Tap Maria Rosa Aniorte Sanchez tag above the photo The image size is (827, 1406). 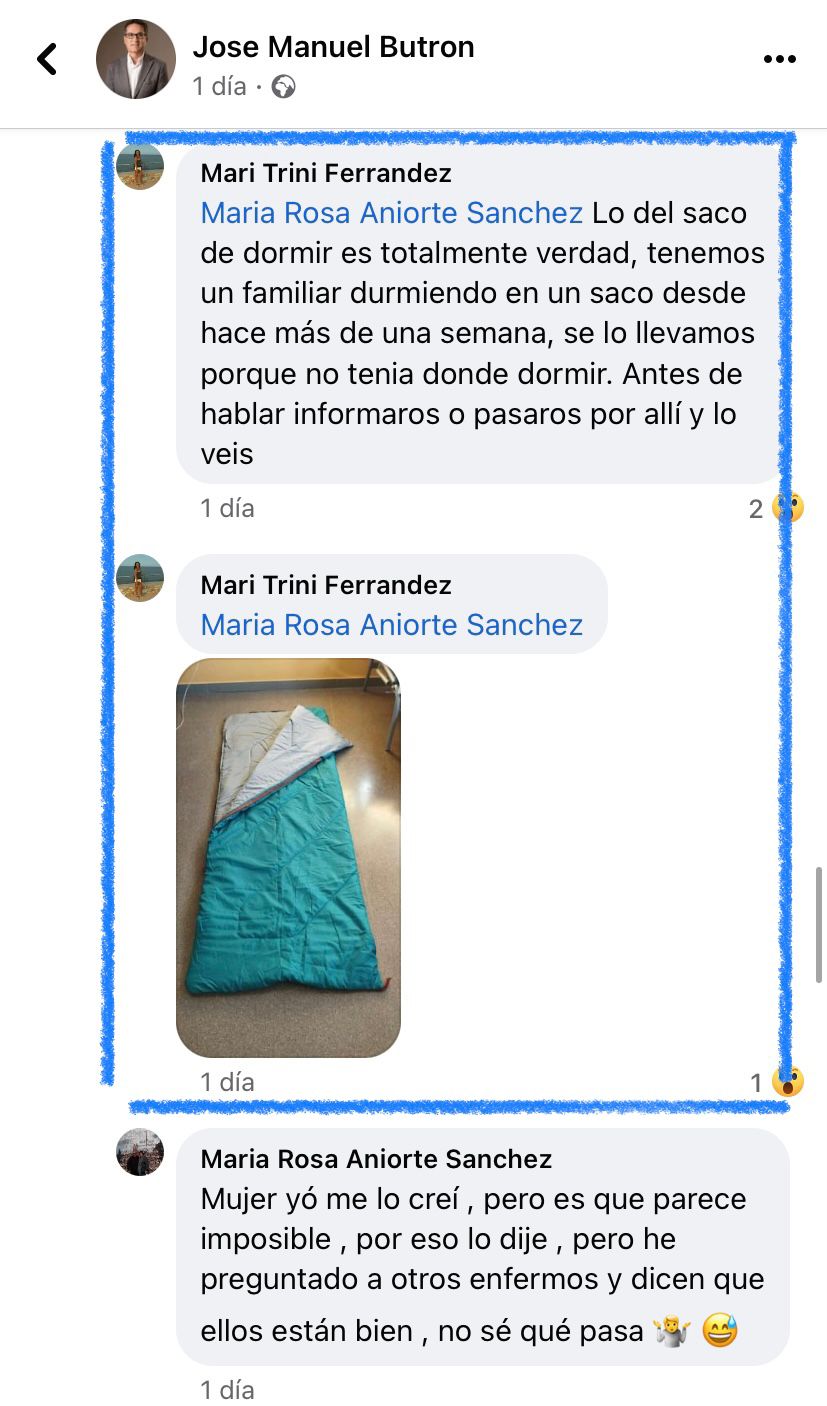[392, 625]
